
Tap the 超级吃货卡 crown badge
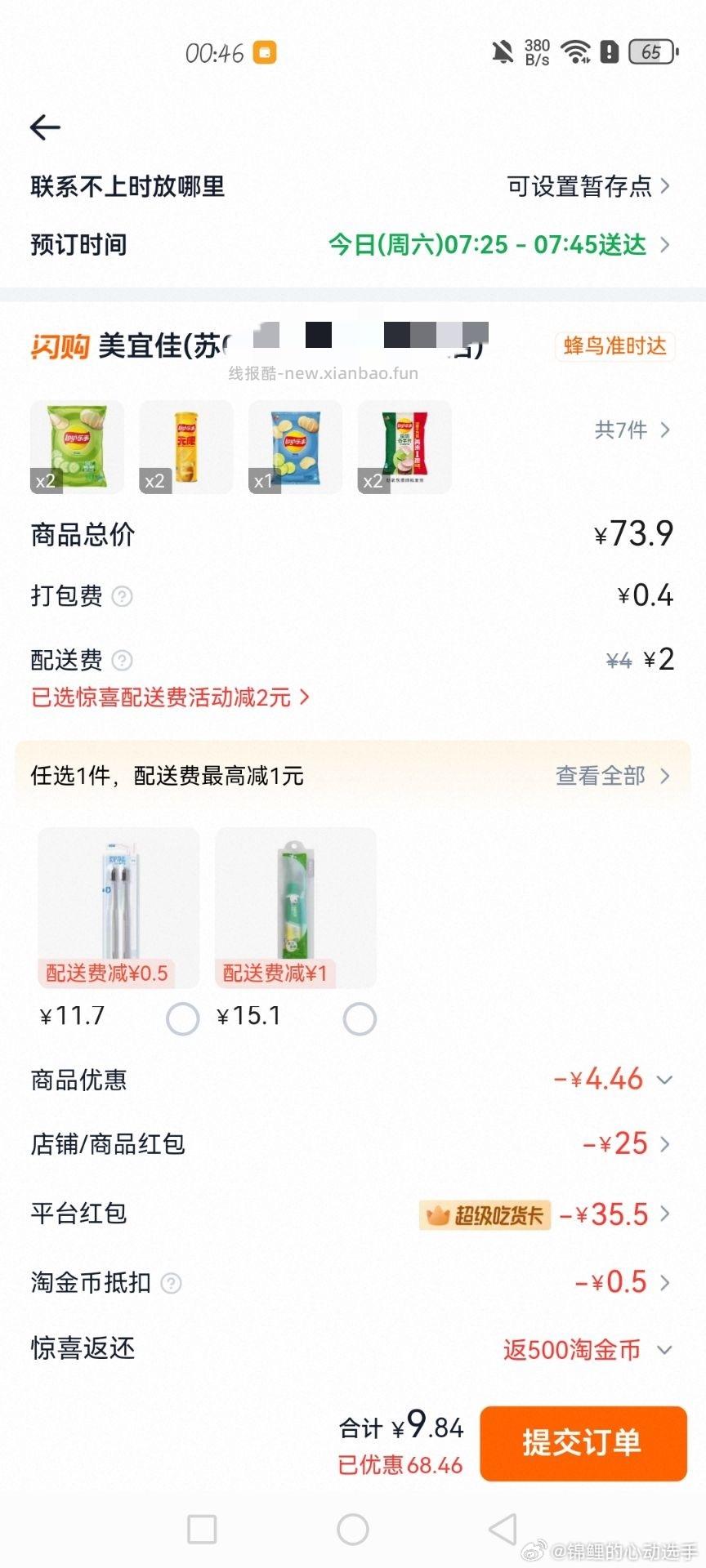pos(484,1216)
